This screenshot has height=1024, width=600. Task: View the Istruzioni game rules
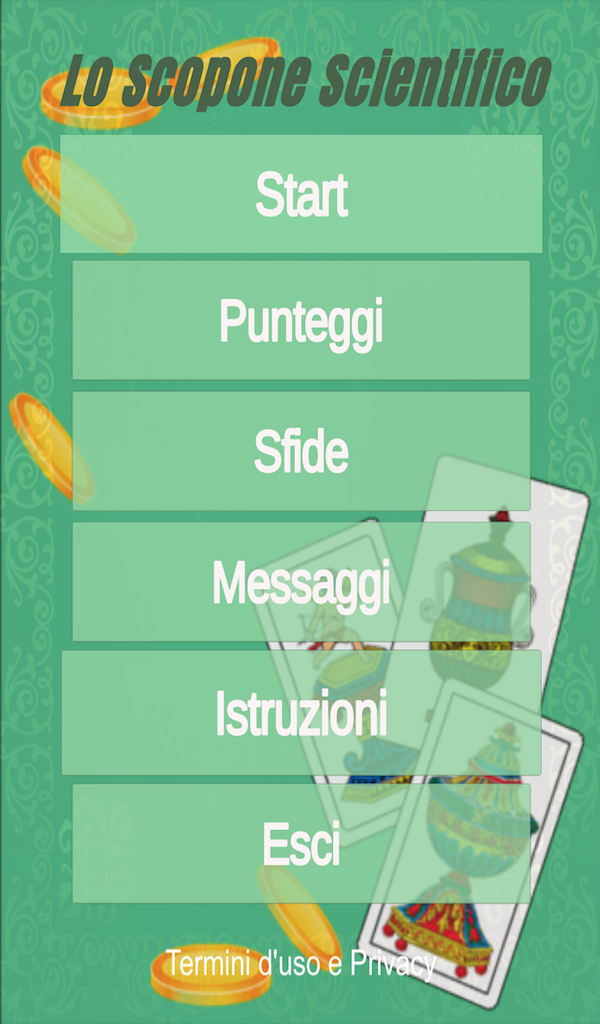301,713
